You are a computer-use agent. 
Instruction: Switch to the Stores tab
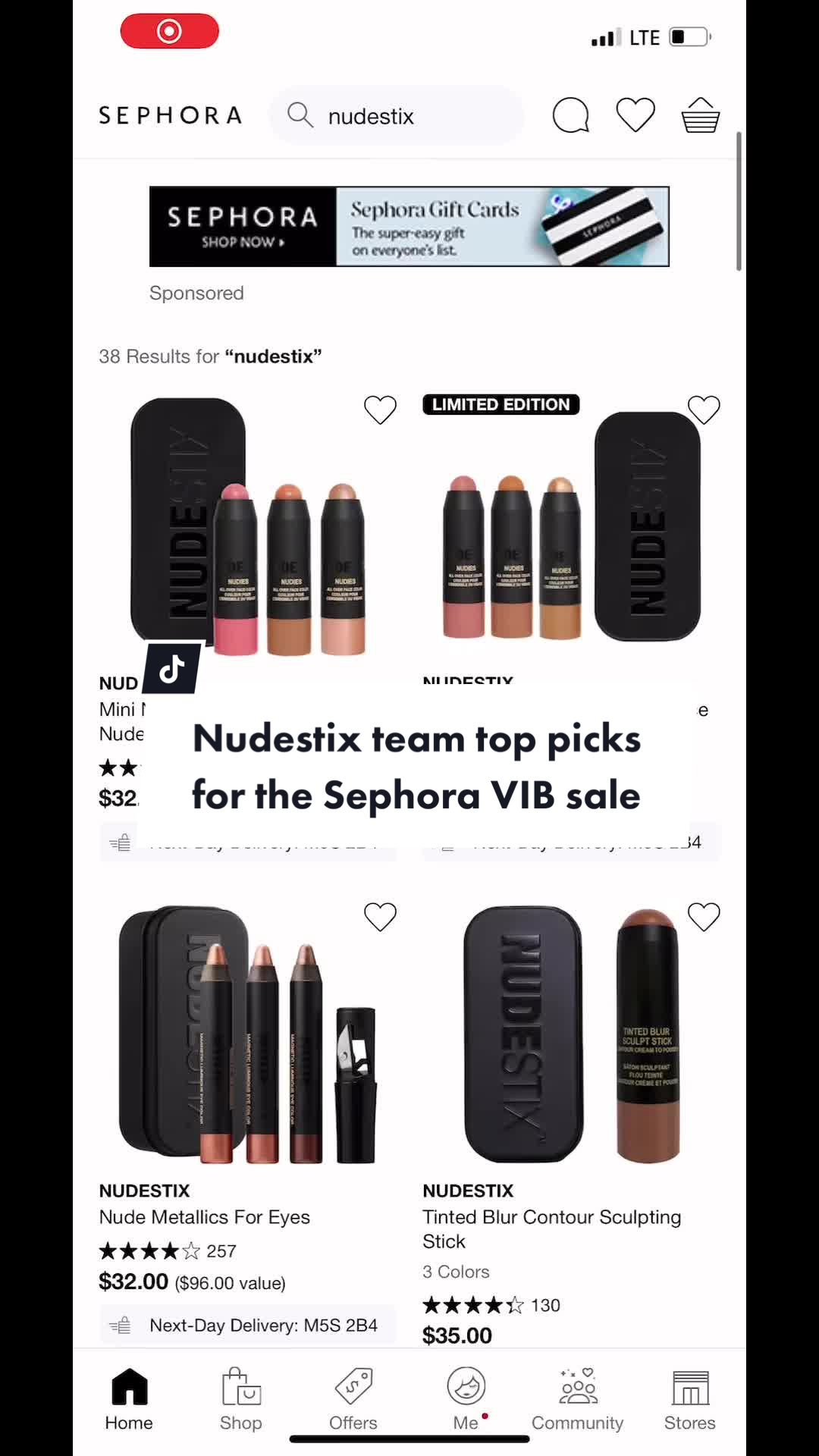689,1399
